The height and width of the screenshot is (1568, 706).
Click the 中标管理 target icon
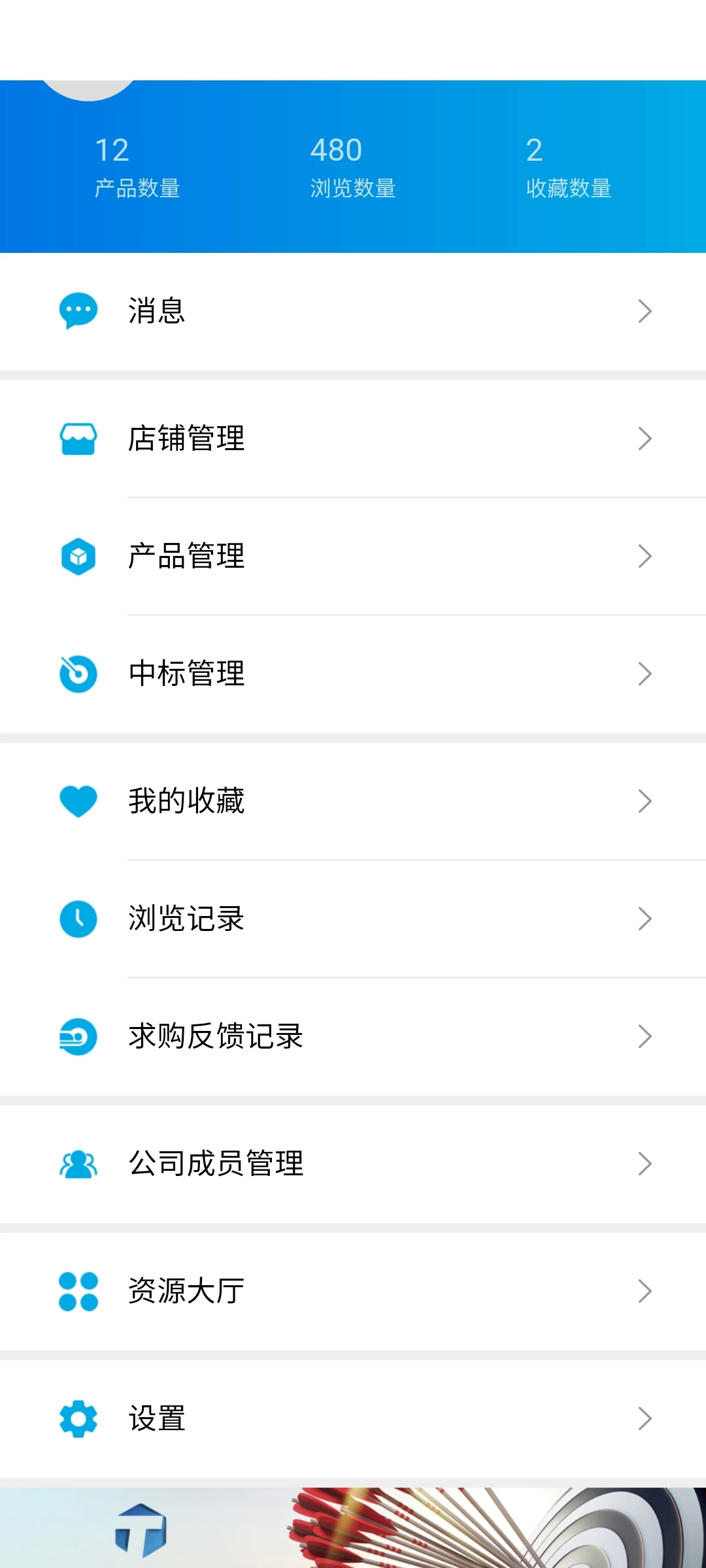(x=77, y=673)
